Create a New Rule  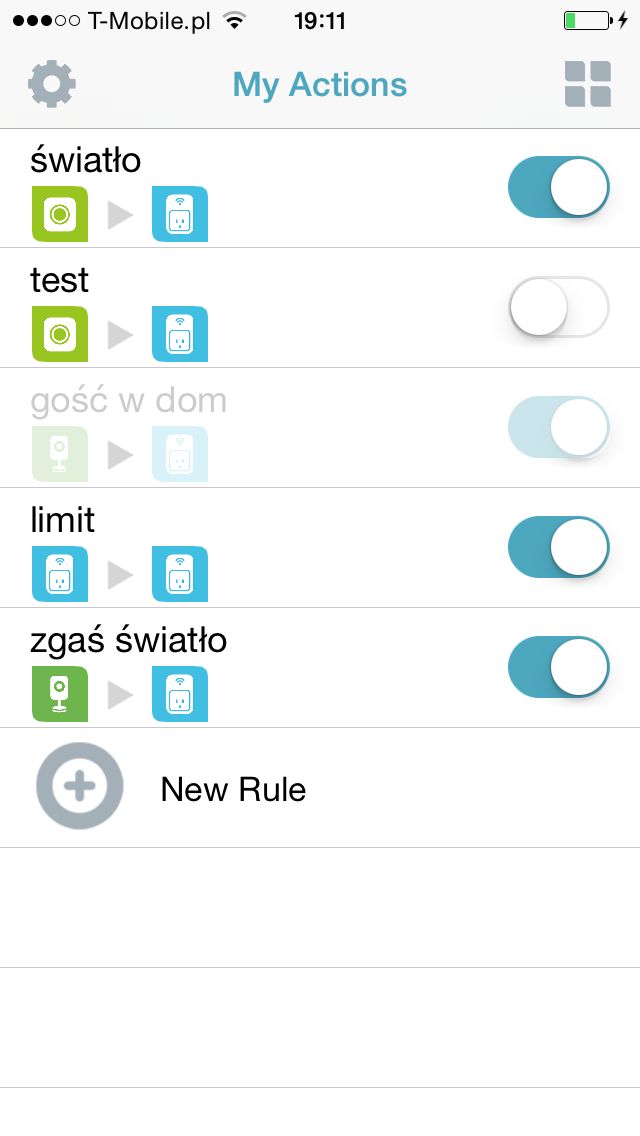(x=320, y=788)
